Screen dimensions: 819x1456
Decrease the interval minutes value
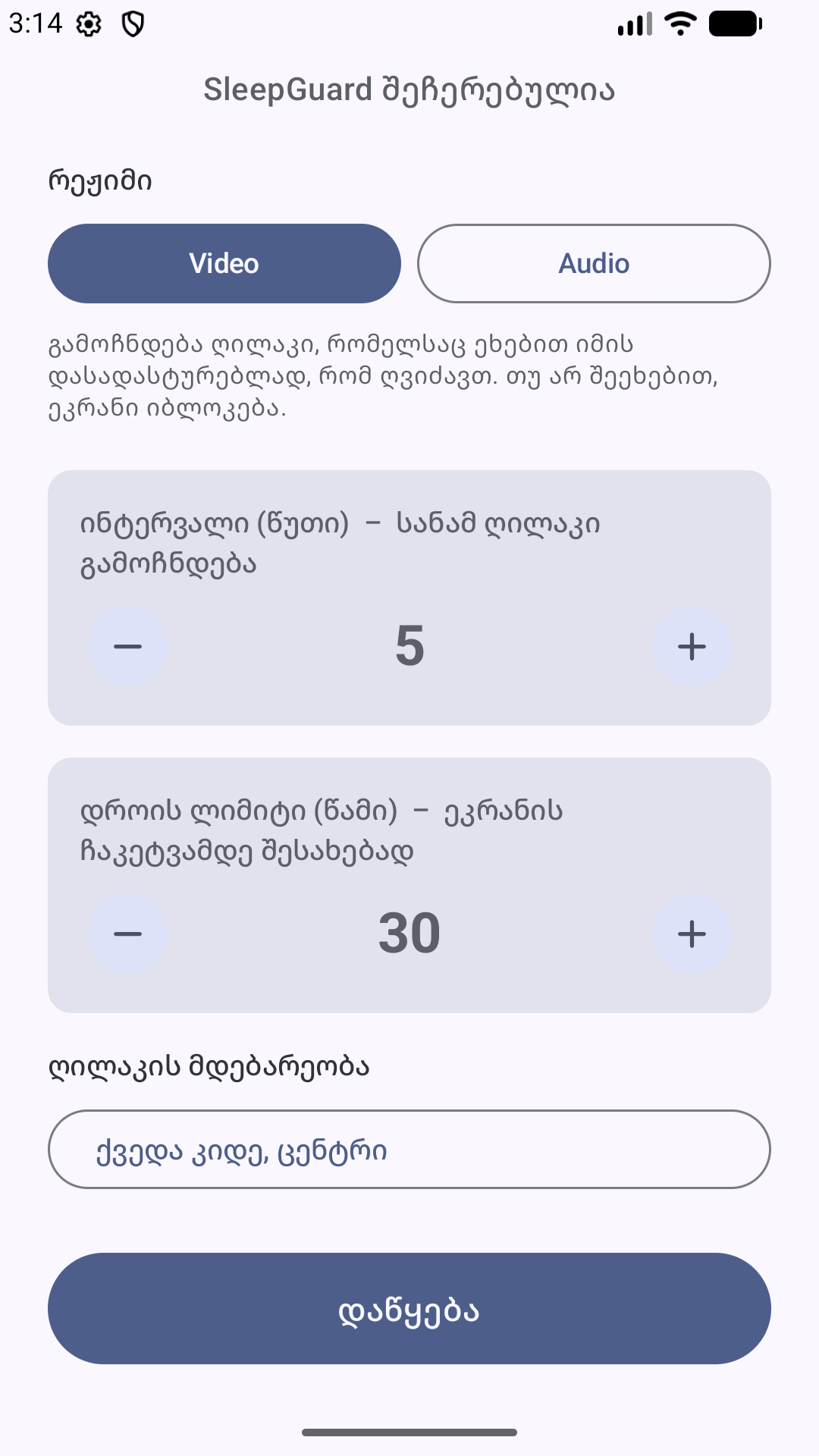pos(128,647)
